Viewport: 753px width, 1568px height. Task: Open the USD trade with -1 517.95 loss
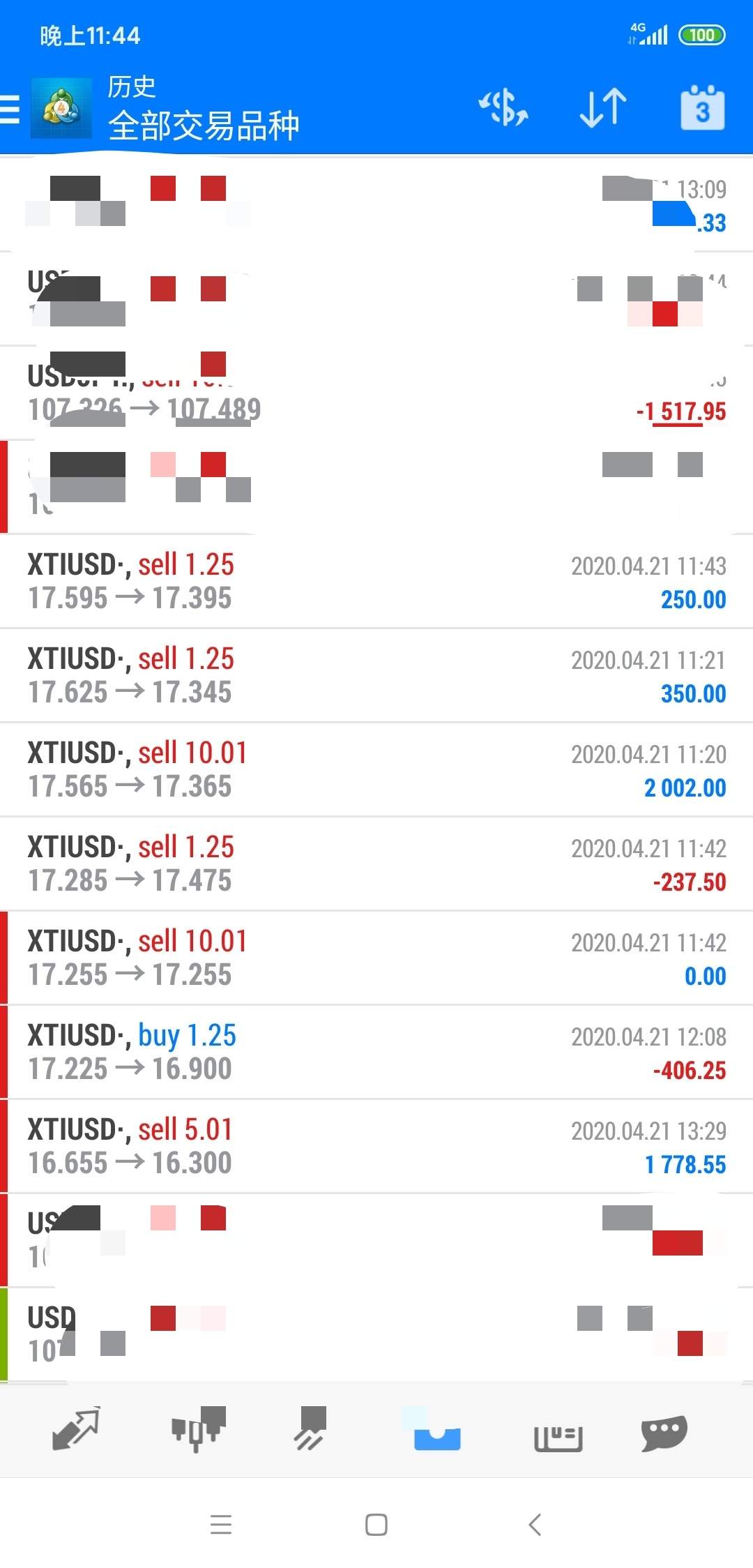tap(376, 393)
